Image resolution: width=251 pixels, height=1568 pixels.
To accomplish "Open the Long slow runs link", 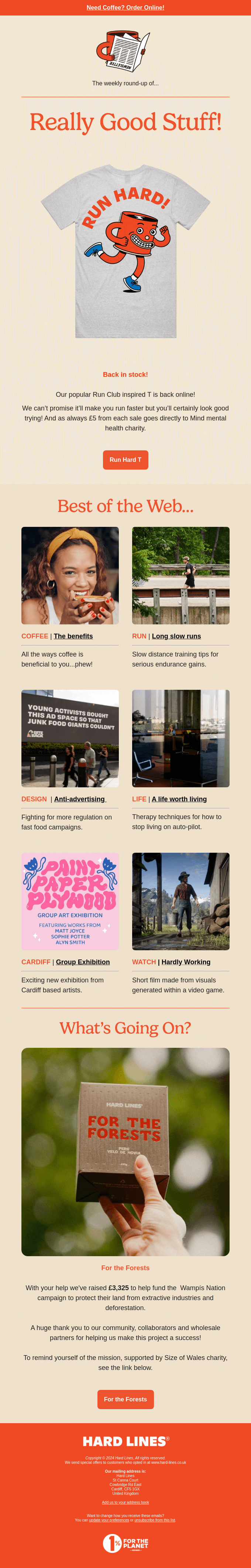I will click(176, 636).
